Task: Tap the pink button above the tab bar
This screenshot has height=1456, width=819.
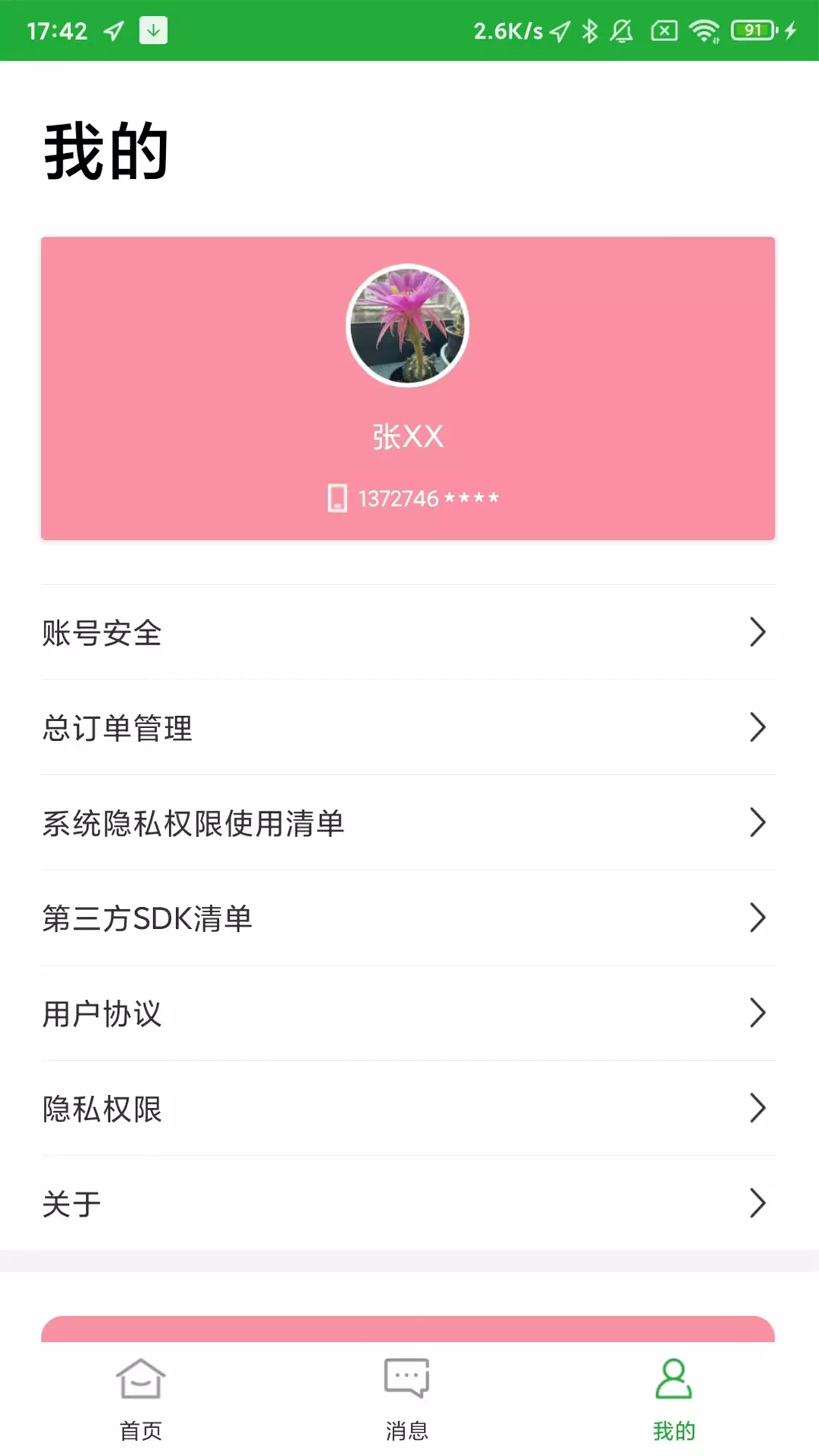Action: pyautogui.click(x=408, y=1329)
